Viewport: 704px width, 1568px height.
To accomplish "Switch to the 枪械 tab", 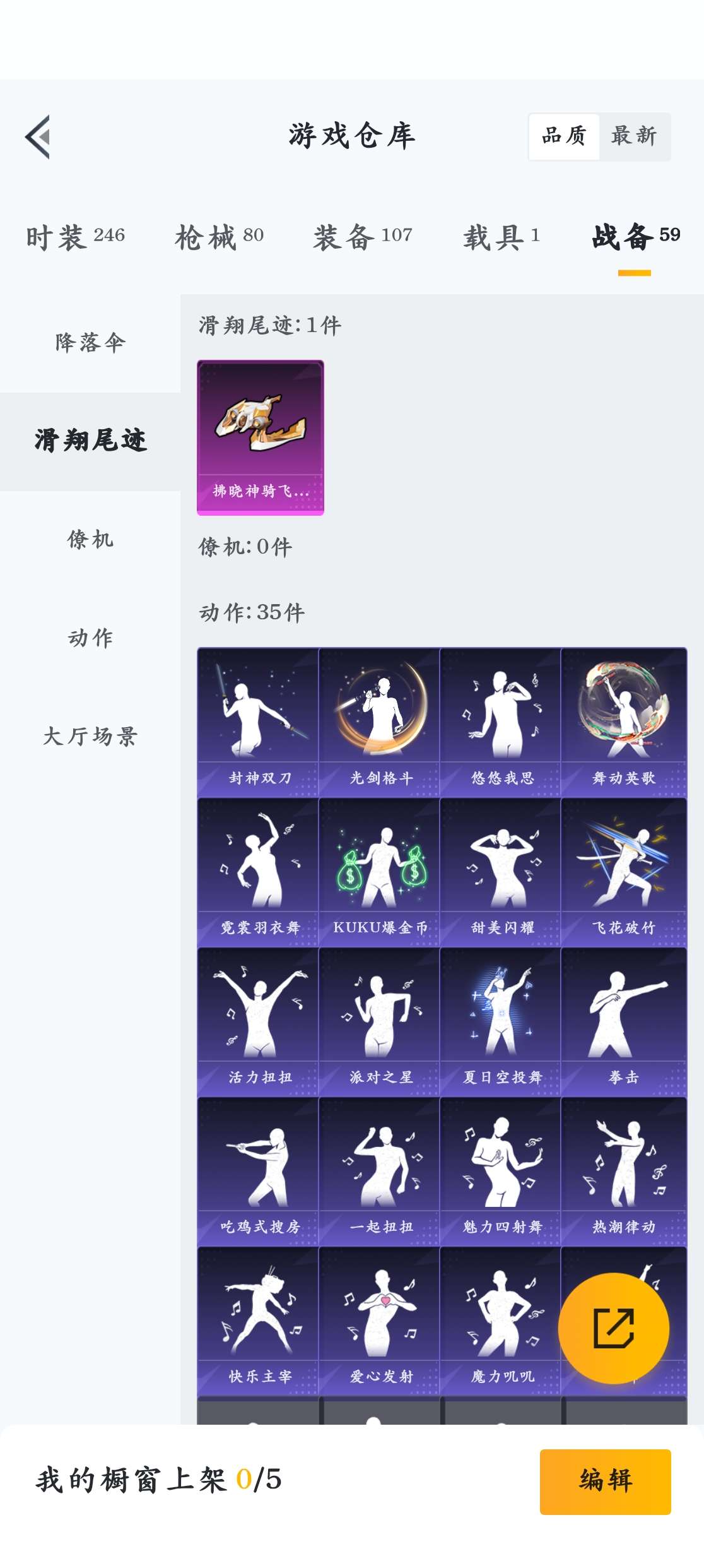I will pyautogui.click(x=219, y=237).
